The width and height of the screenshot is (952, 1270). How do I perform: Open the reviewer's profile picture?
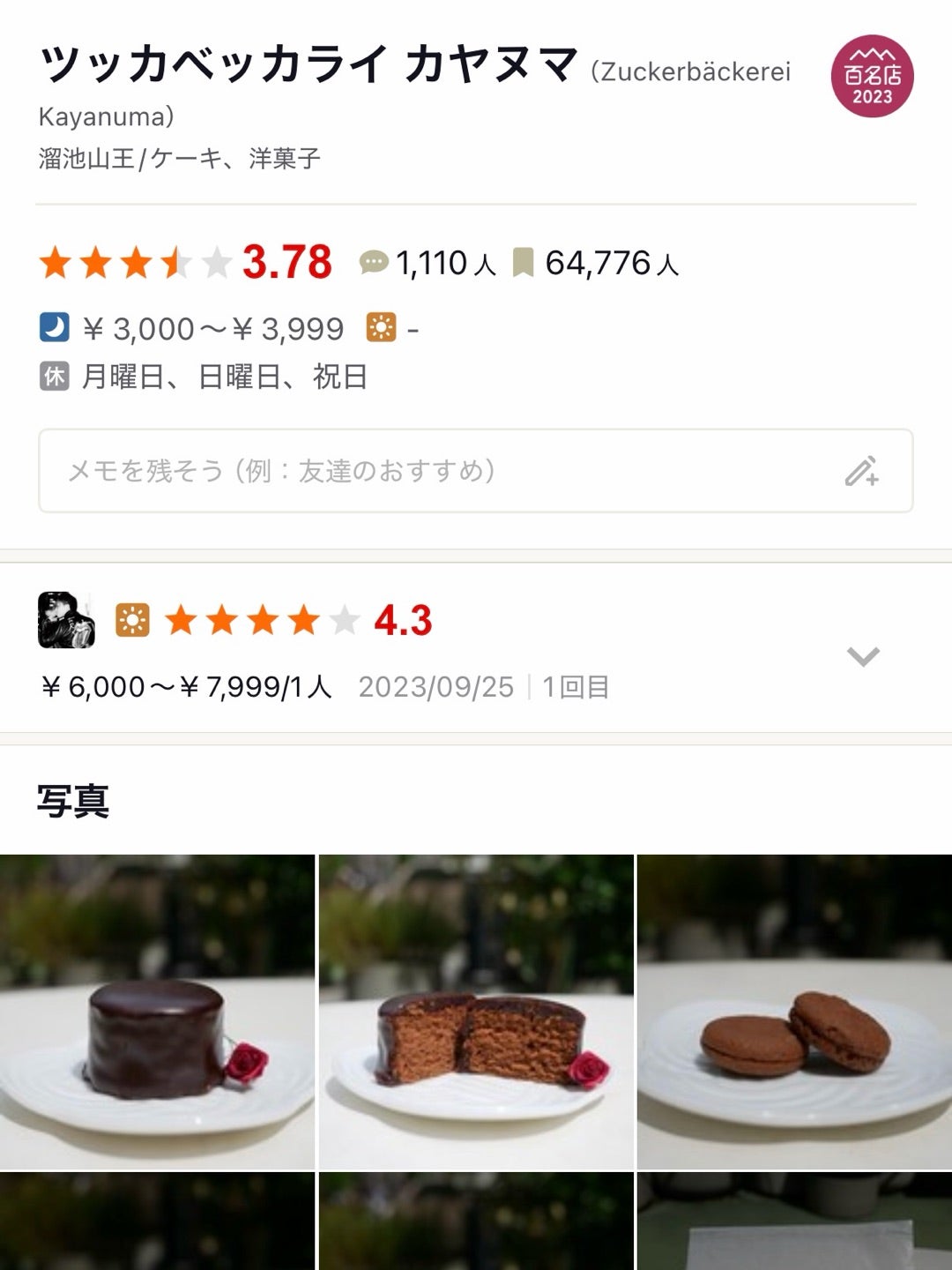[66, 620]
